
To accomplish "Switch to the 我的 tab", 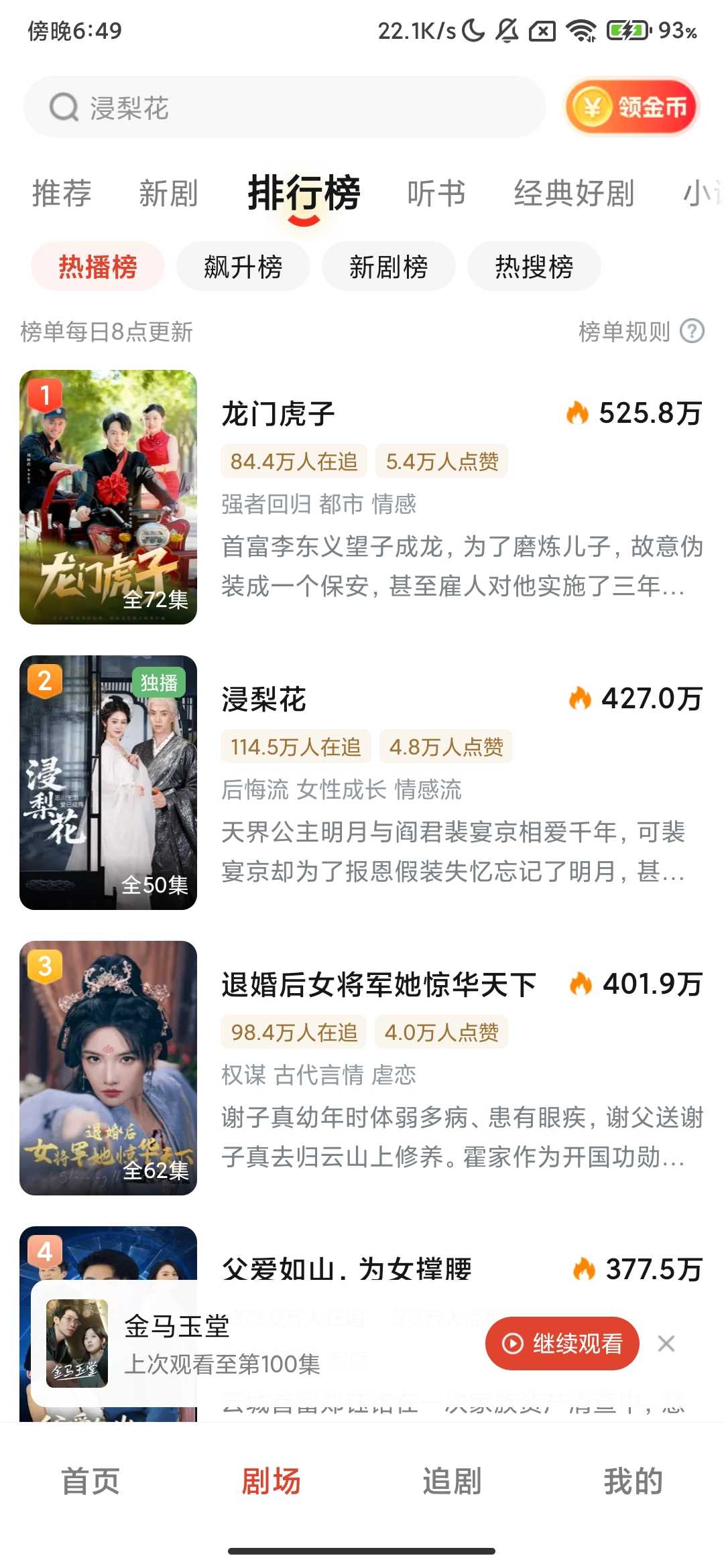I will pos(633,1482).
